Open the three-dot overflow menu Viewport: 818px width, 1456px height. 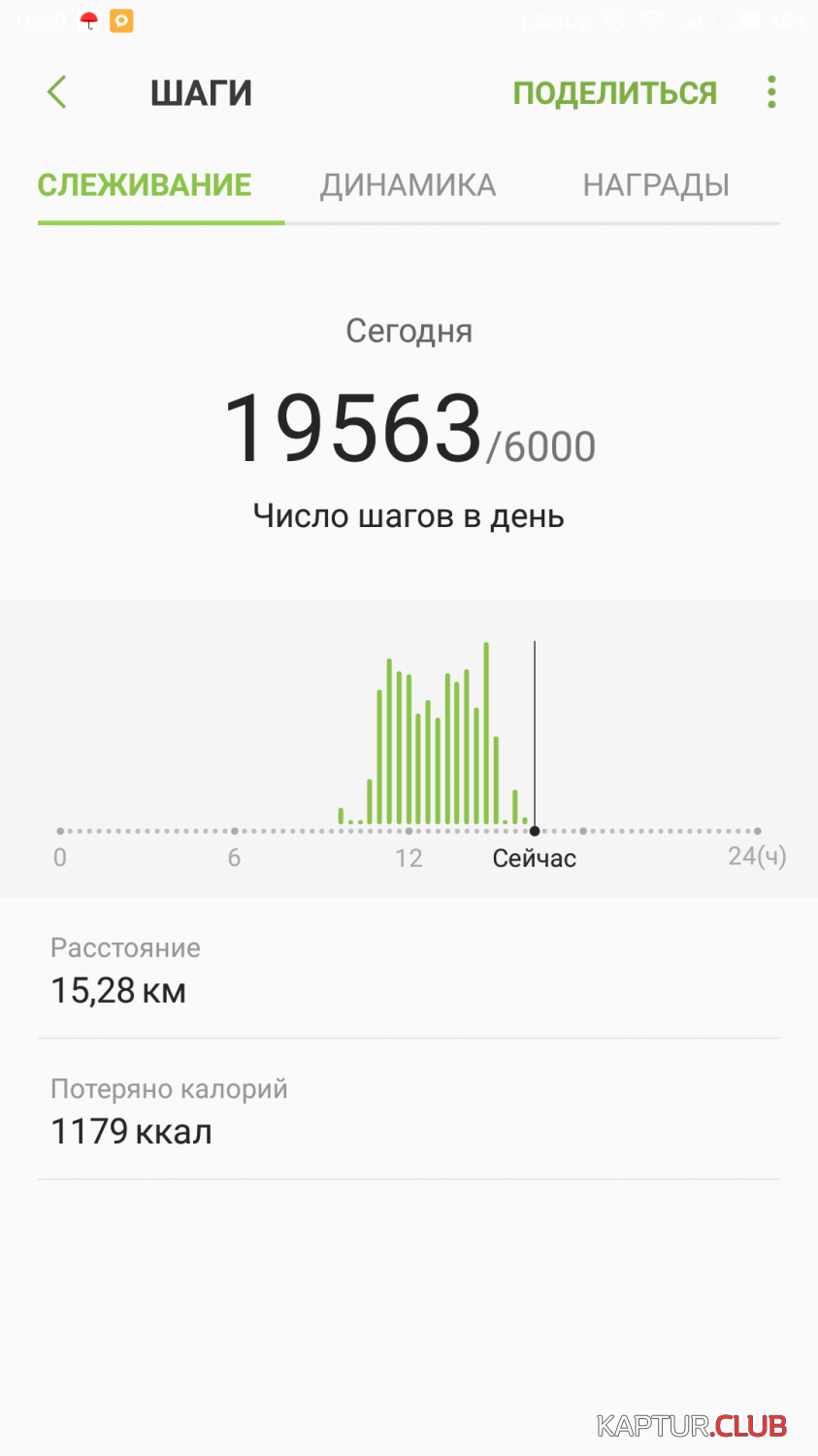[771, 92]
